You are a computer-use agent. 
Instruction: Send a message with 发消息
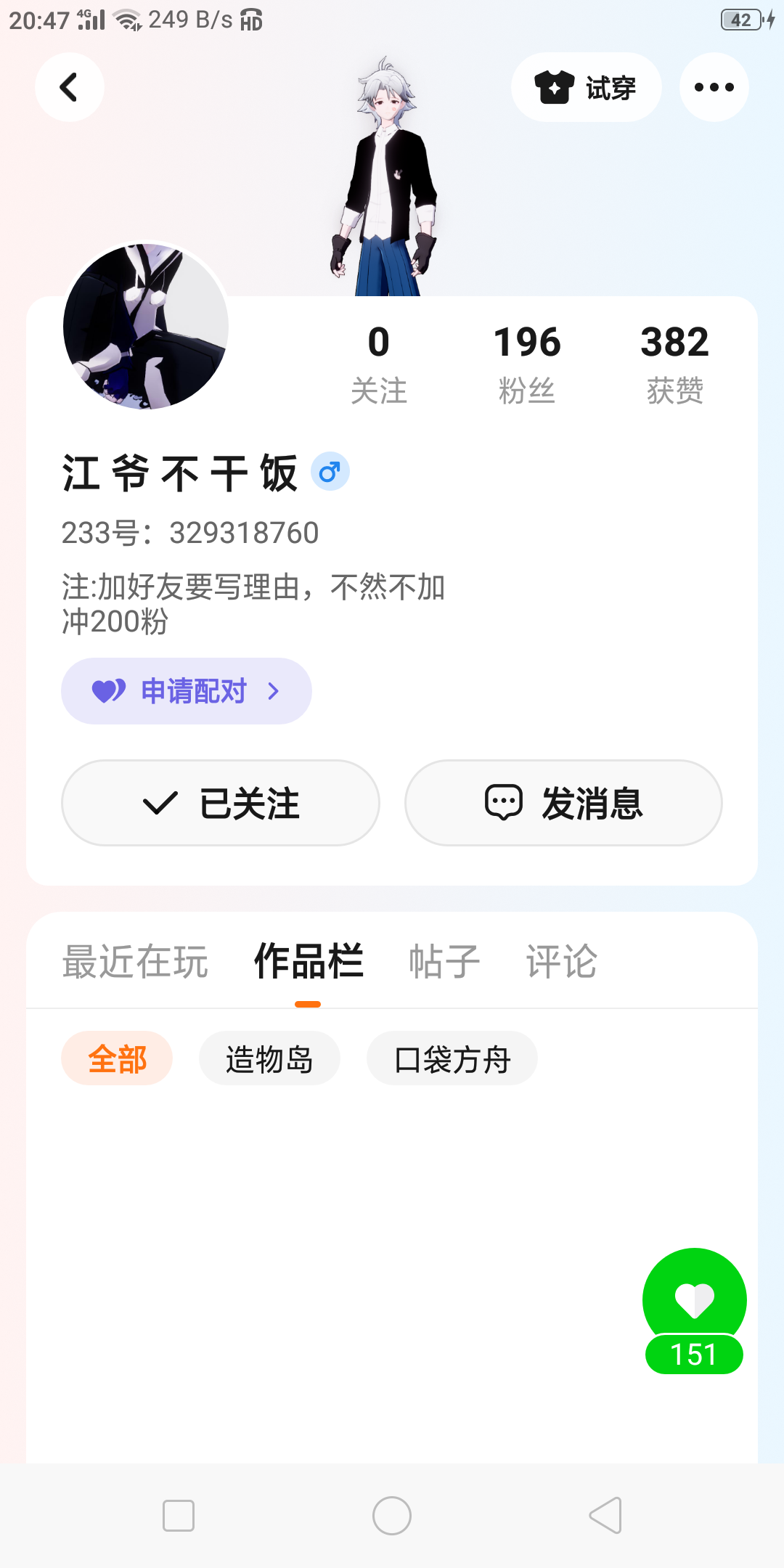pyautogui.click(x=563, y=803)
